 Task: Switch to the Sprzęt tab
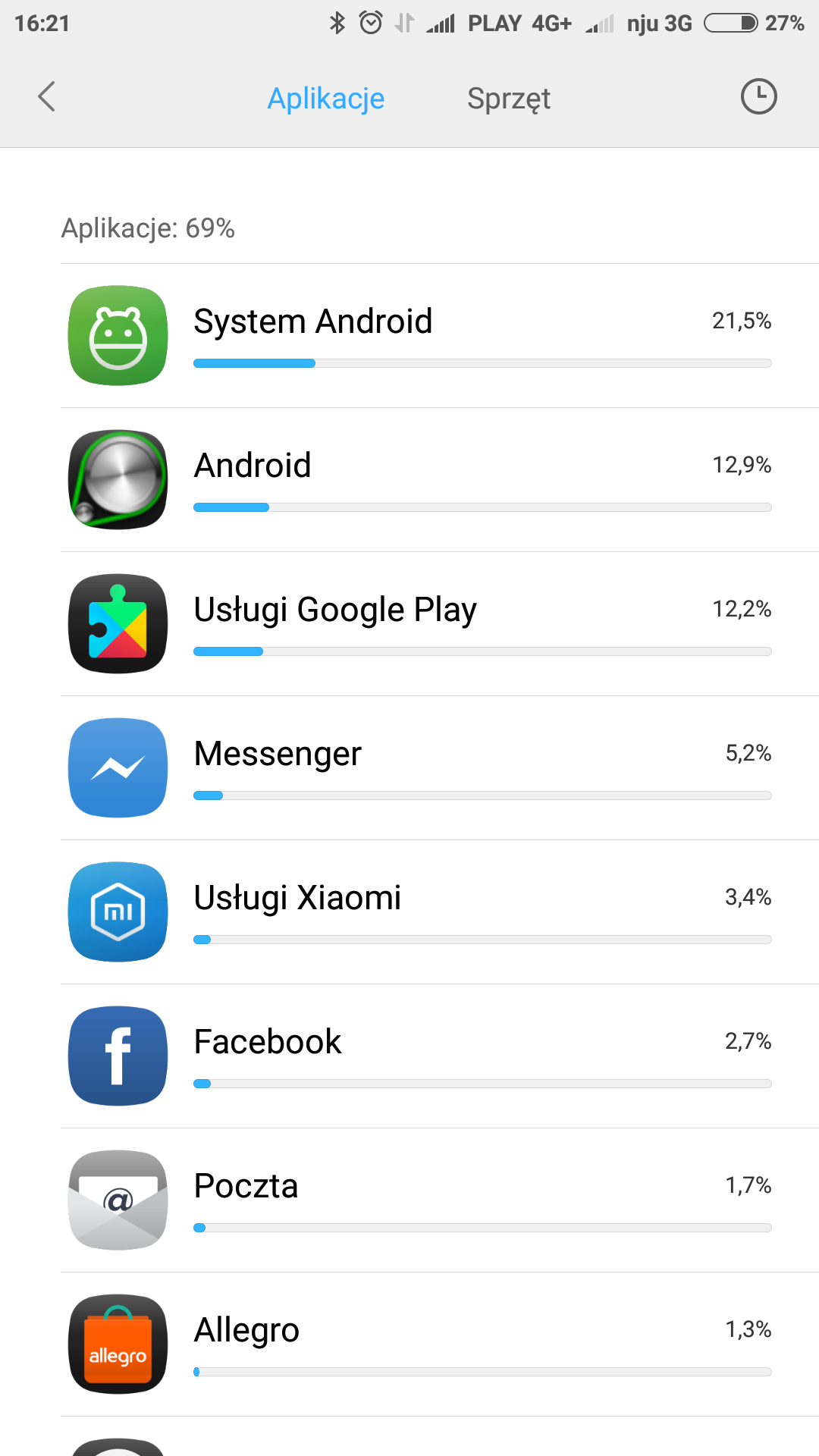tap(508, 99)
